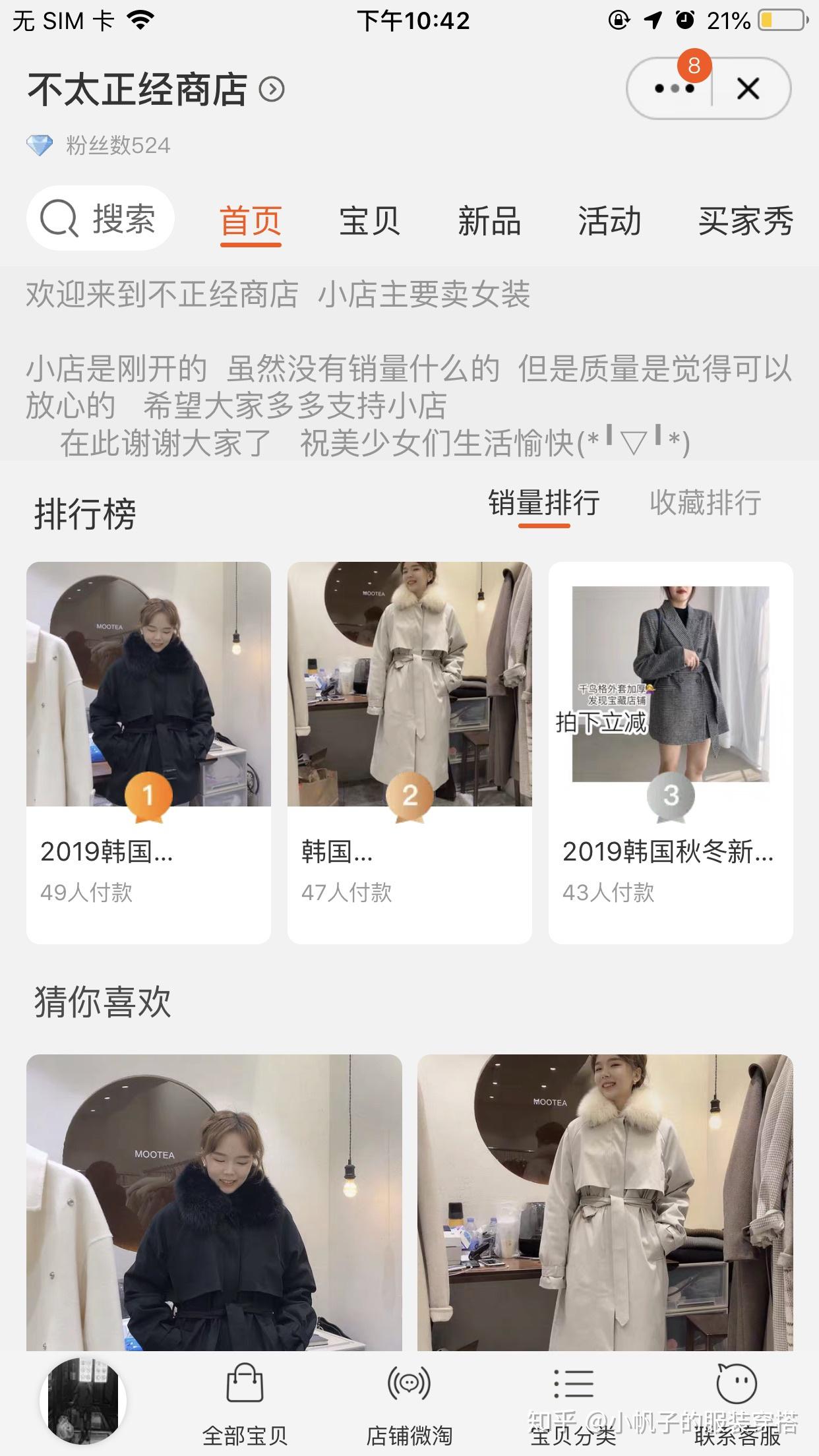Open the rank 1 item with 49人付款
The height and width of the screenshot is (1456, 819).
coord(148,752)
